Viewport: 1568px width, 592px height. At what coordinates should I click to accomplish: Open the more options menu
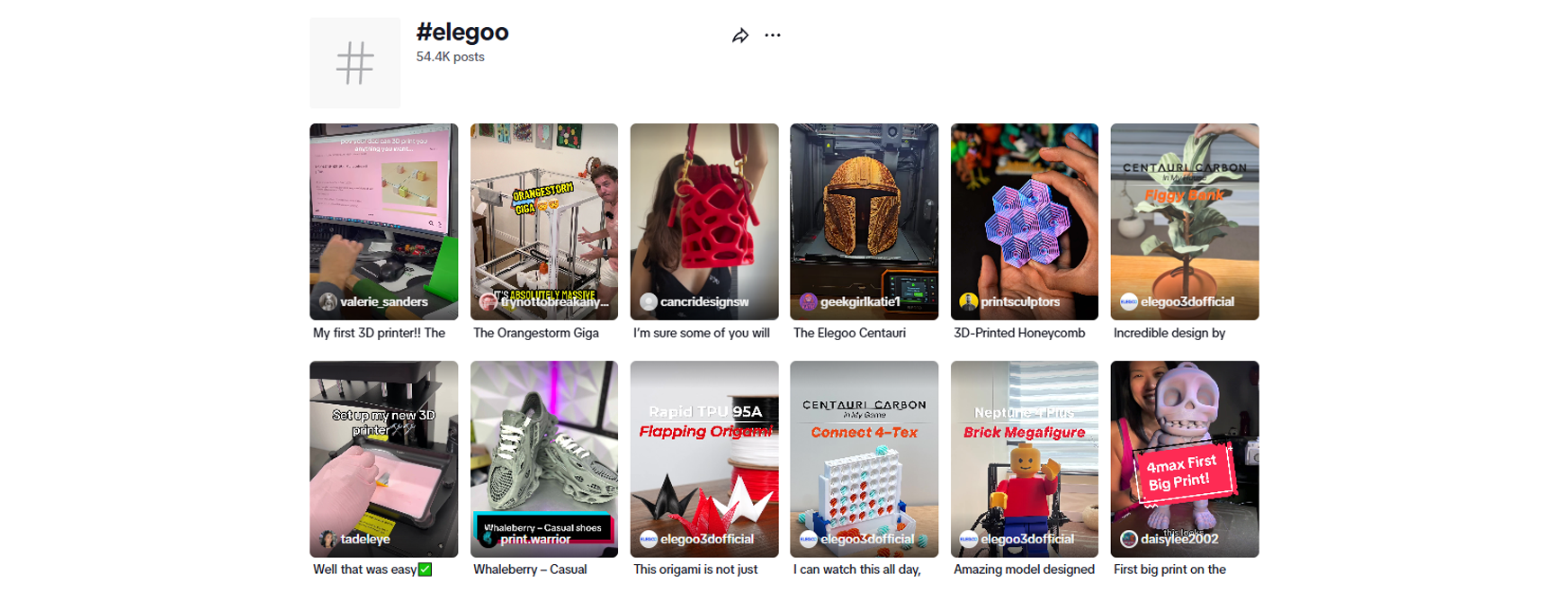point(773,36)
